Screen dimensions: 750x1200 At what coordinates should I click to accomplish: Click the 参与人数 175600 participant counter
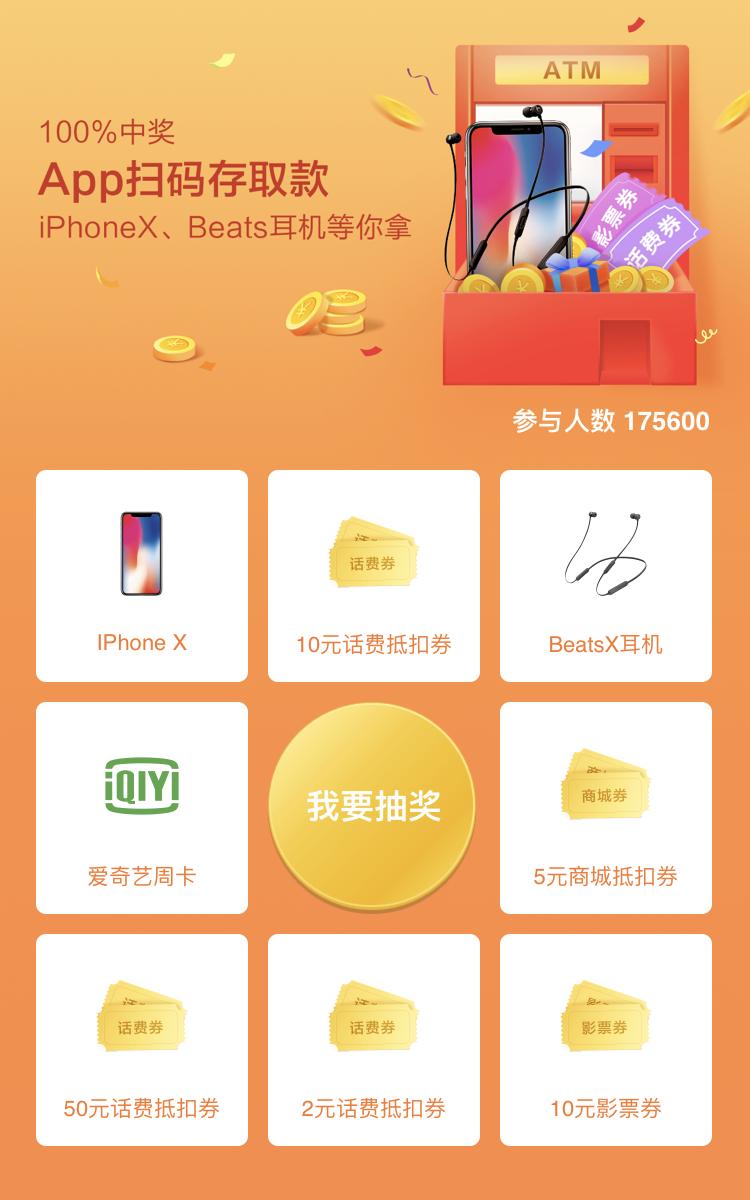(x=610, y=420)
